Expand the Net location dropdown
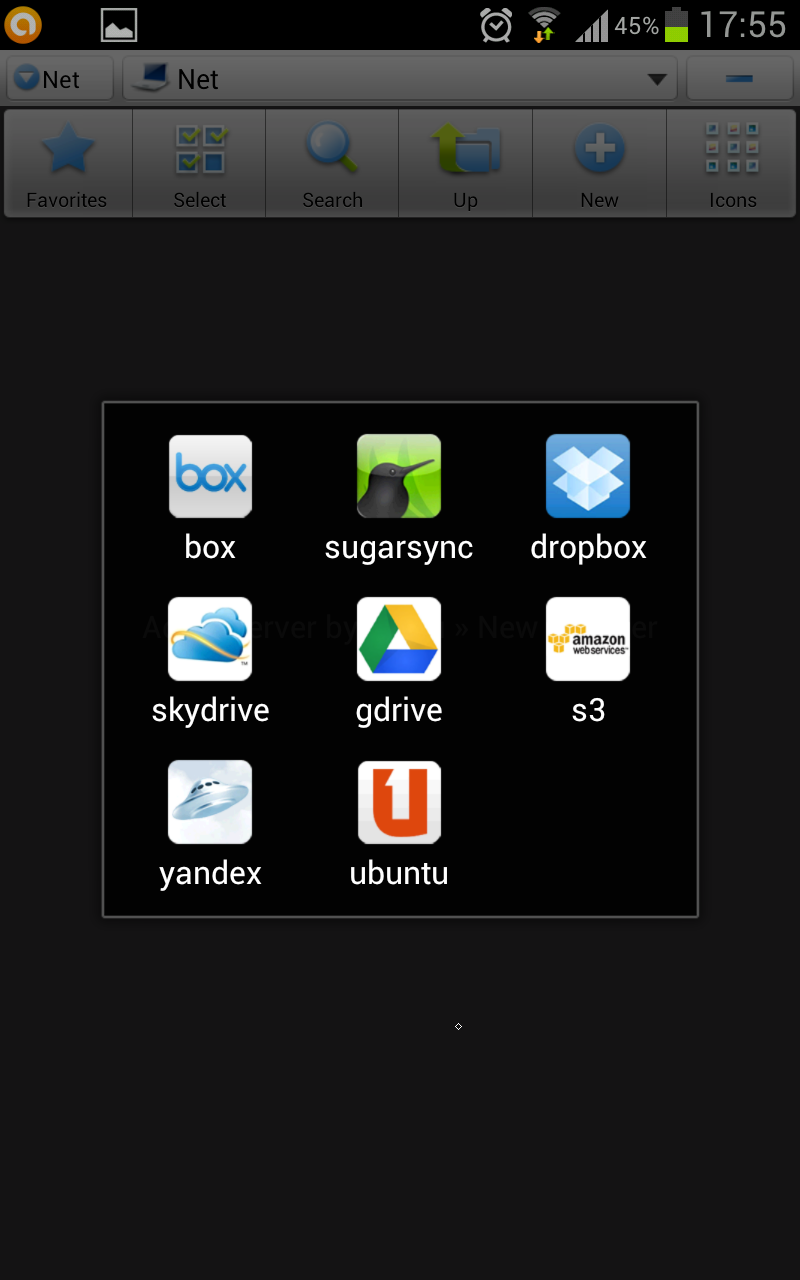Screen dimensions: 800x1280 (x=400, y=79)
